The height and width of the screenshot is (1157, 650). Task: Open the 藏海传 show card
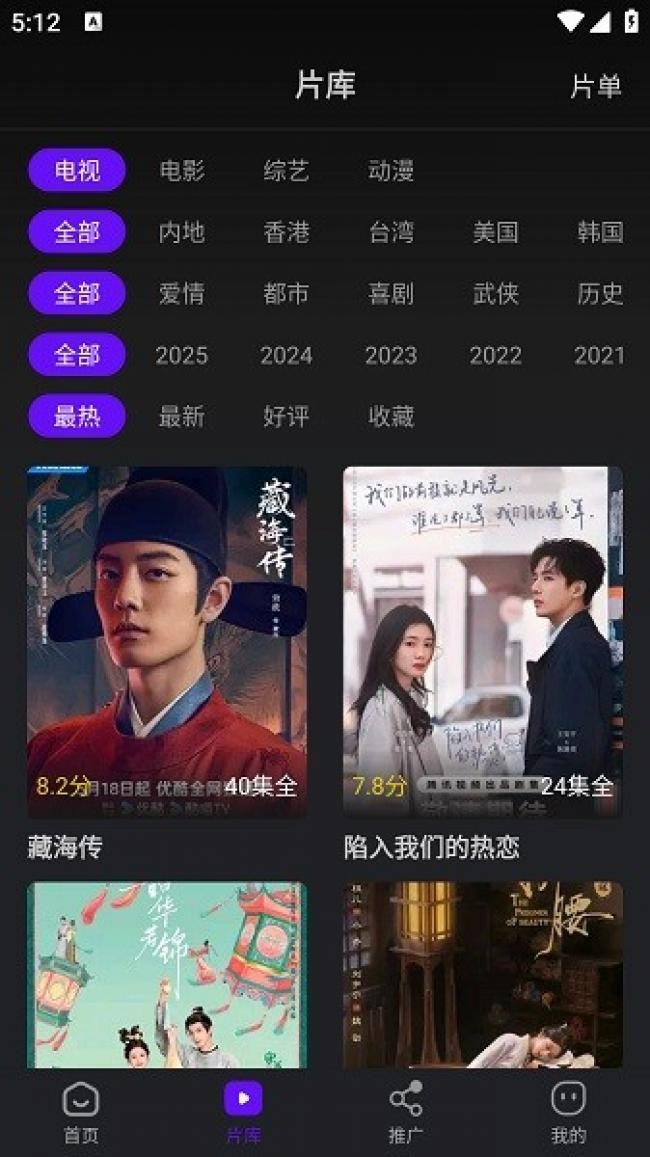(167, 642)
